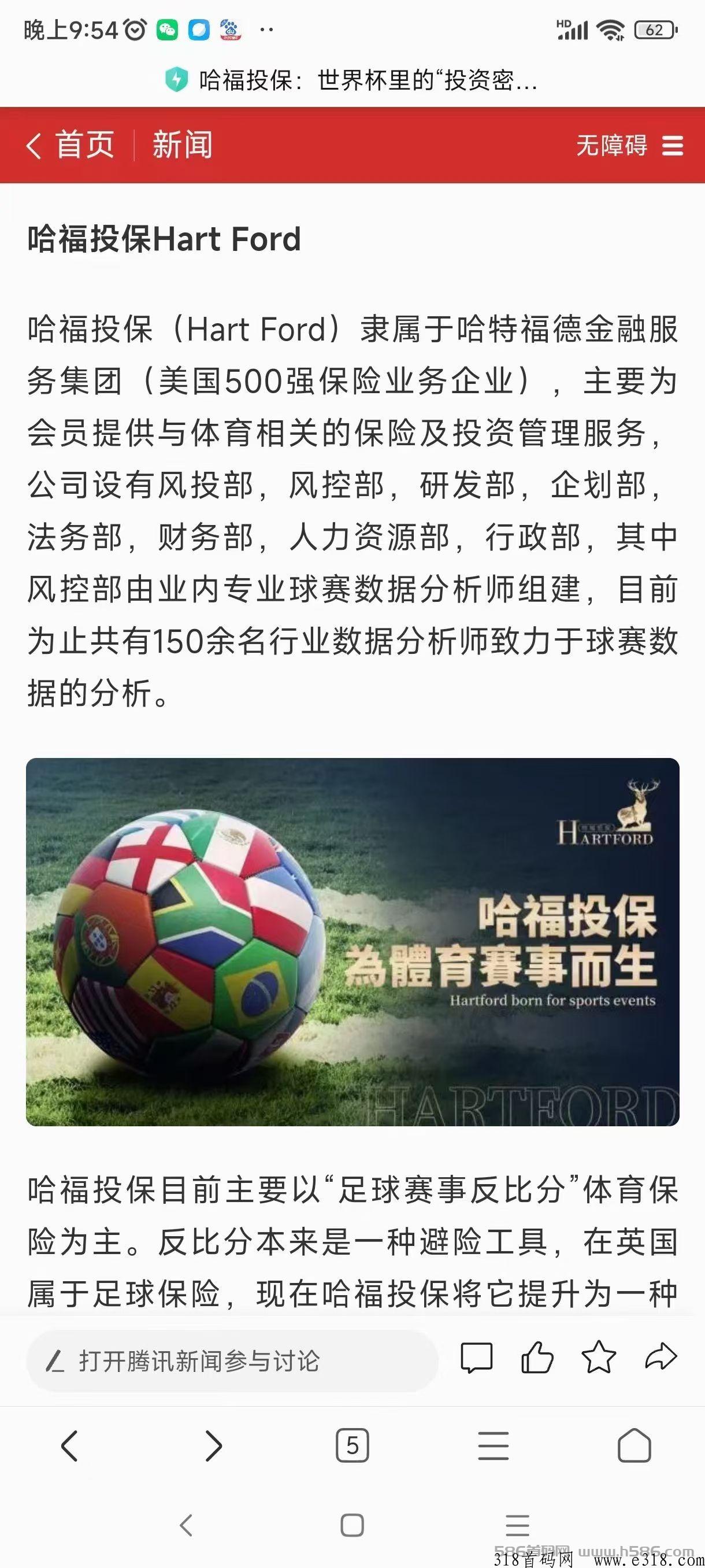Screen dimensions: 705x1568
Task: Open the Hartford football banner image
Action: coord(353,942)
